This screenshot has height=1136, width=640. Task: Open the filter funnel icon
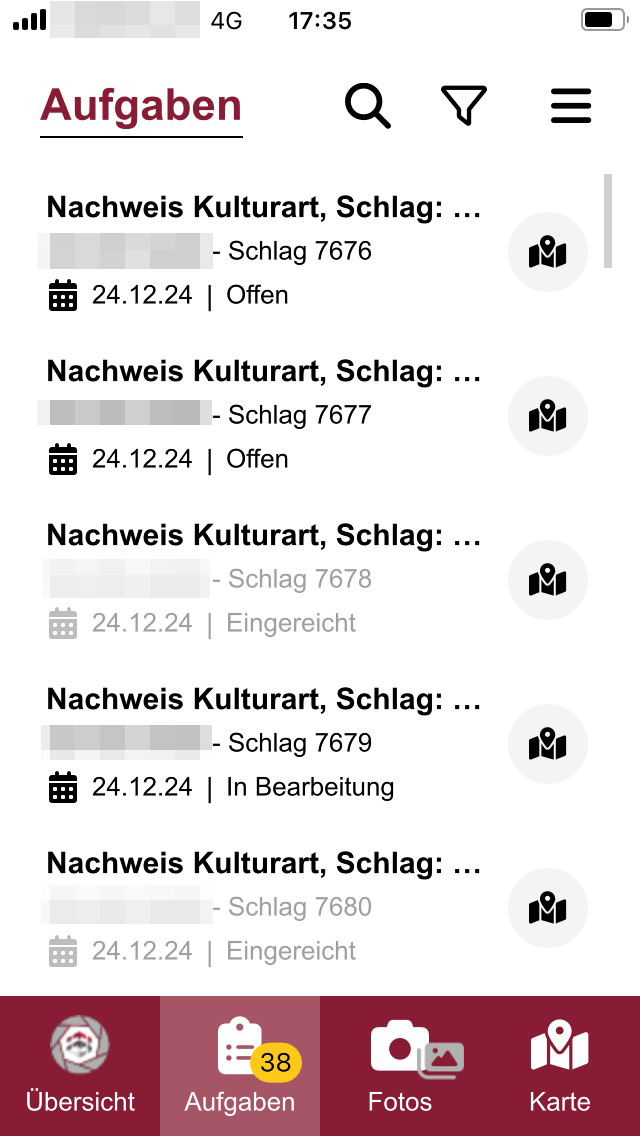[x=464, y=106]
